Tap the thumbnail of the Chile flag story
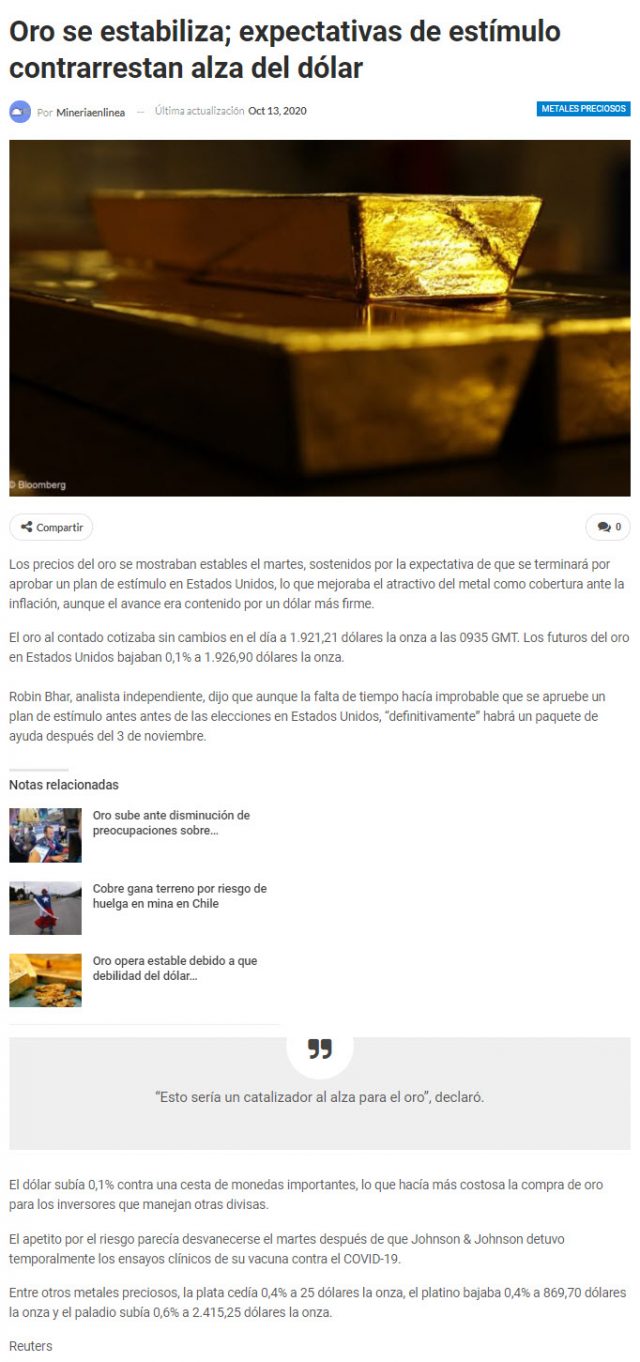The height and width of the screenshot is (1362, 640). (45, 908)
